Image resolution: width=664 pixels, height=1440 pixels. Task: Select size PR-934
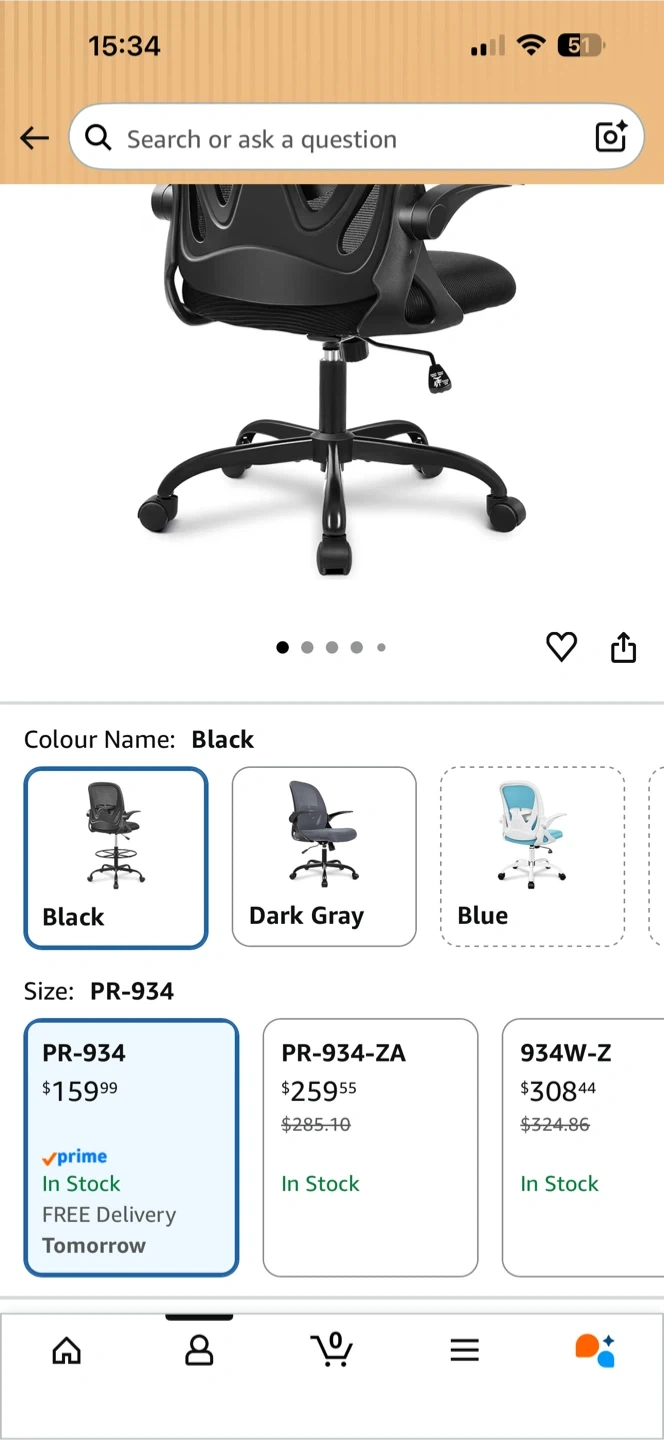tap(131, 1147)
